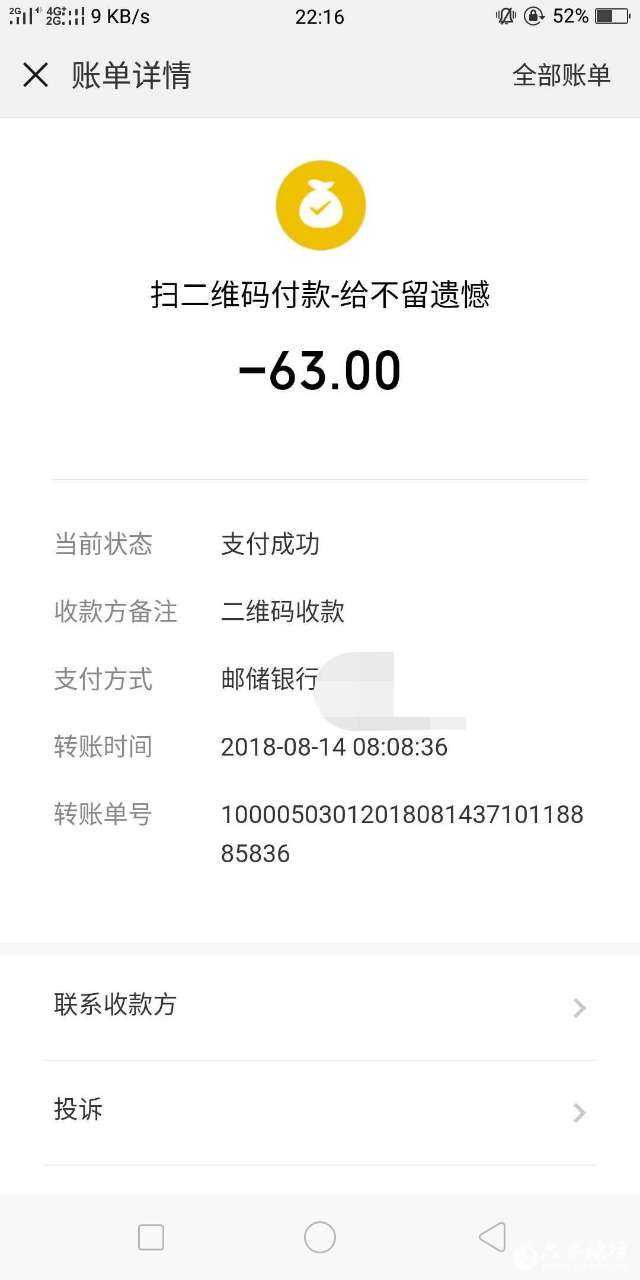Image resolution: width=640 pixels, height=1280 pixels.
Task: Close the 账单详情 page
Action: 36,75
